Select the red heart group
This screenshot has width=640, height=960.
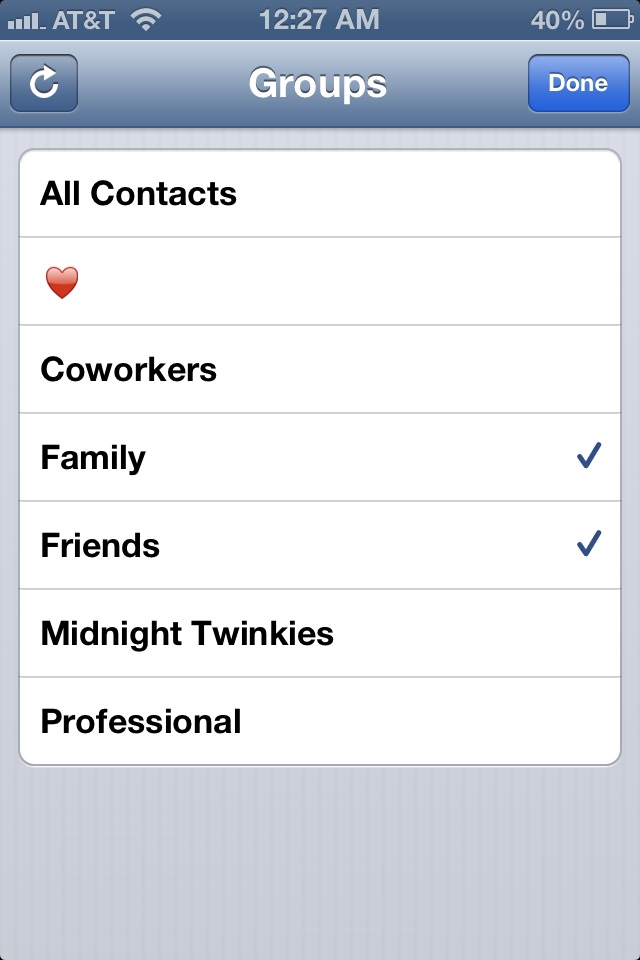320,282
